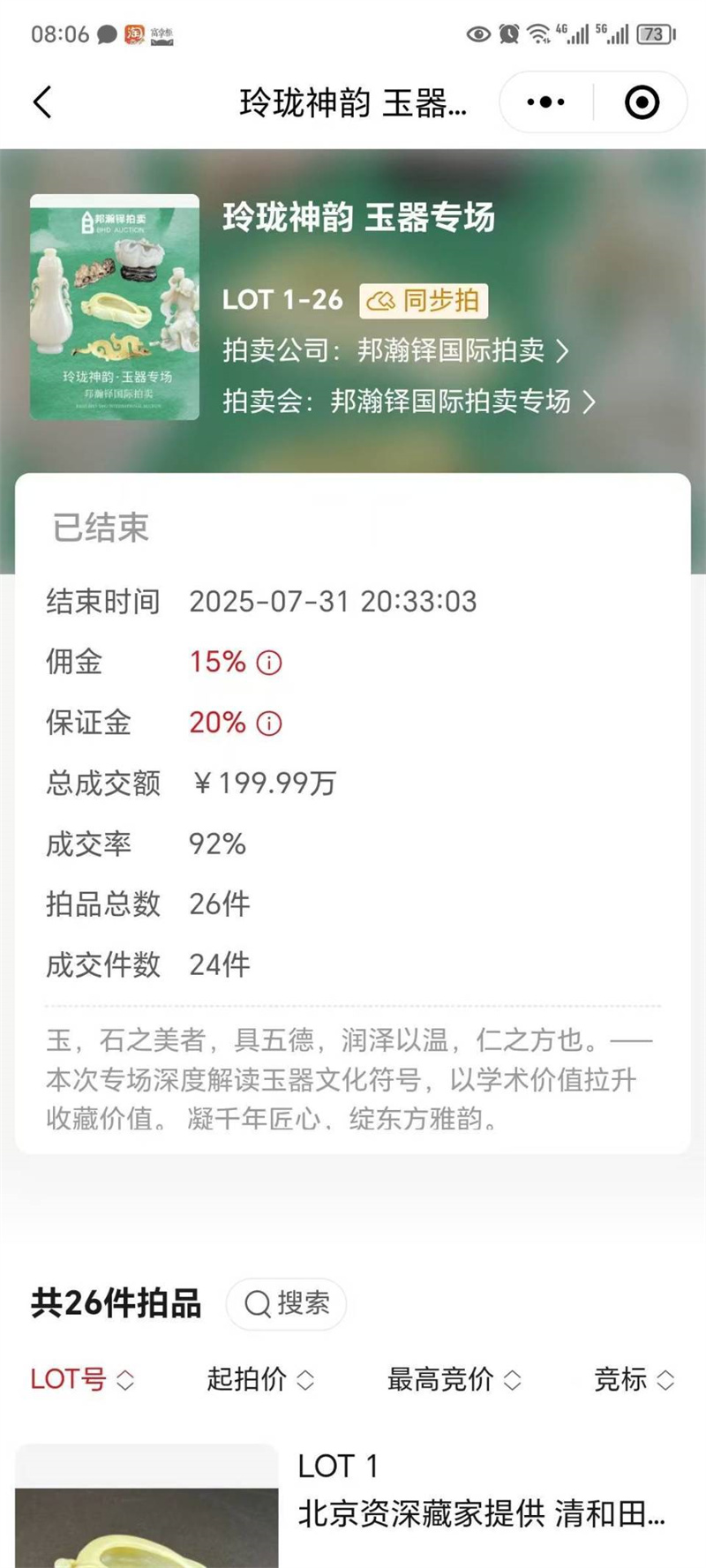
Task: Sort lots by 竞标
Action: (x=634, y=1379)
